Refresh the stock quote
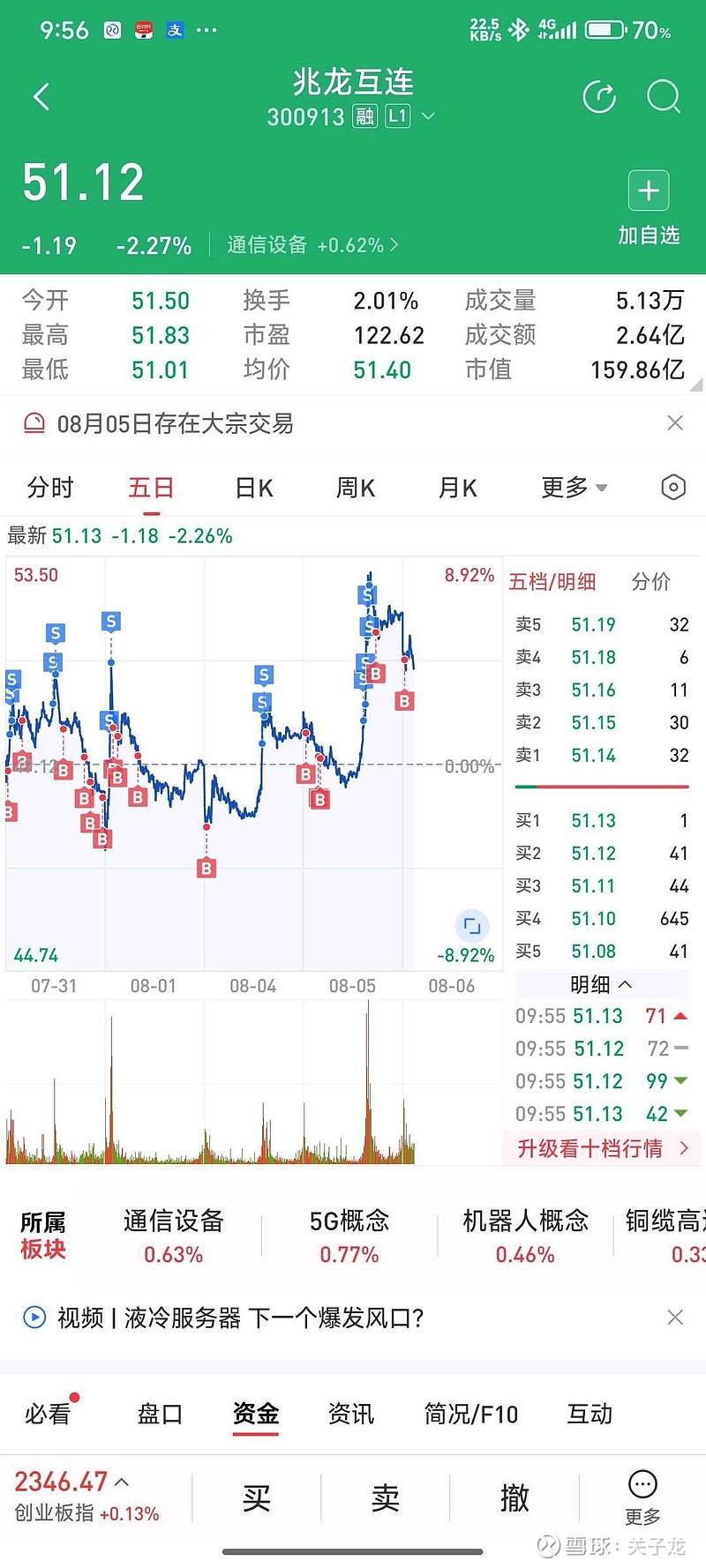The width and height of the screenshot is (706, 1568). (599, 97)
